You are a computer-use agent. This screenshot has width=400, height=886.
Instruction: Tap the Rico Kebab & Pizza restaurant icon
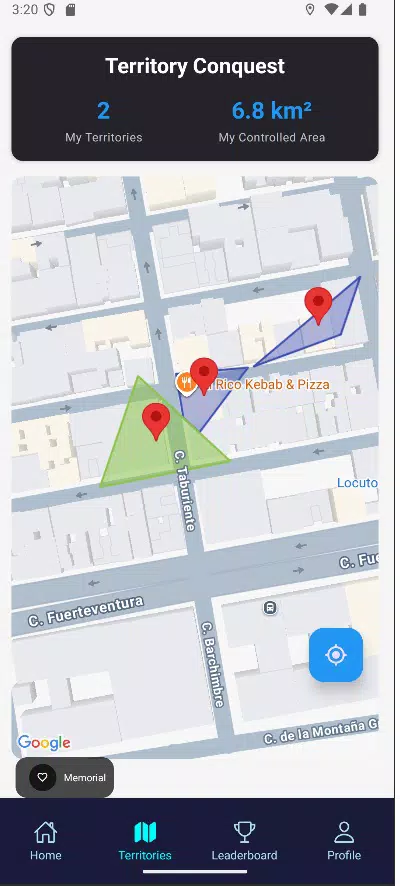(185, 383)
